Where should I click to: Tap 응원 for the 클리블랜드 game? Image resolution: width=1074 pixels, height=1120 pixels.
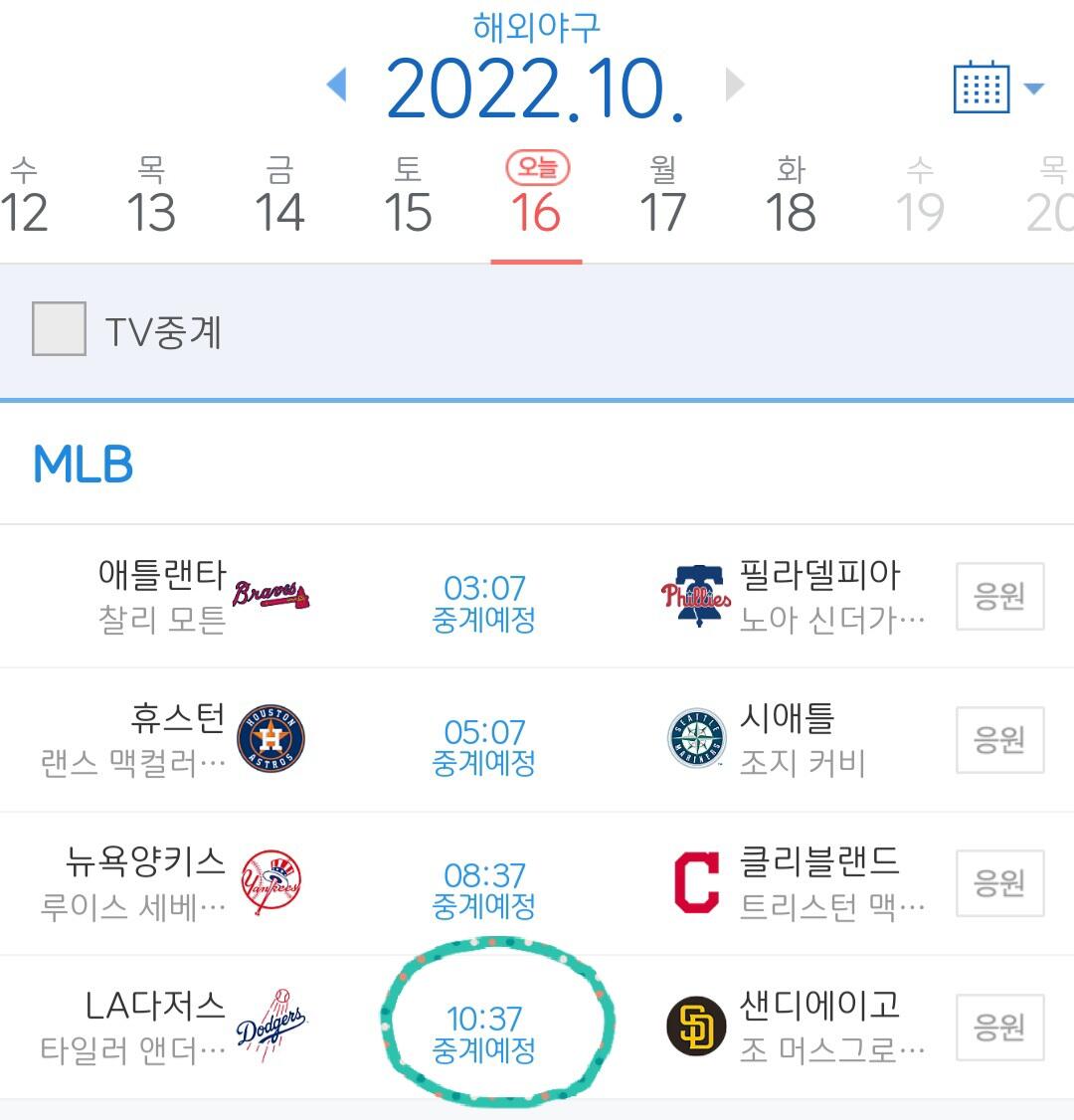tap(999, 883)
